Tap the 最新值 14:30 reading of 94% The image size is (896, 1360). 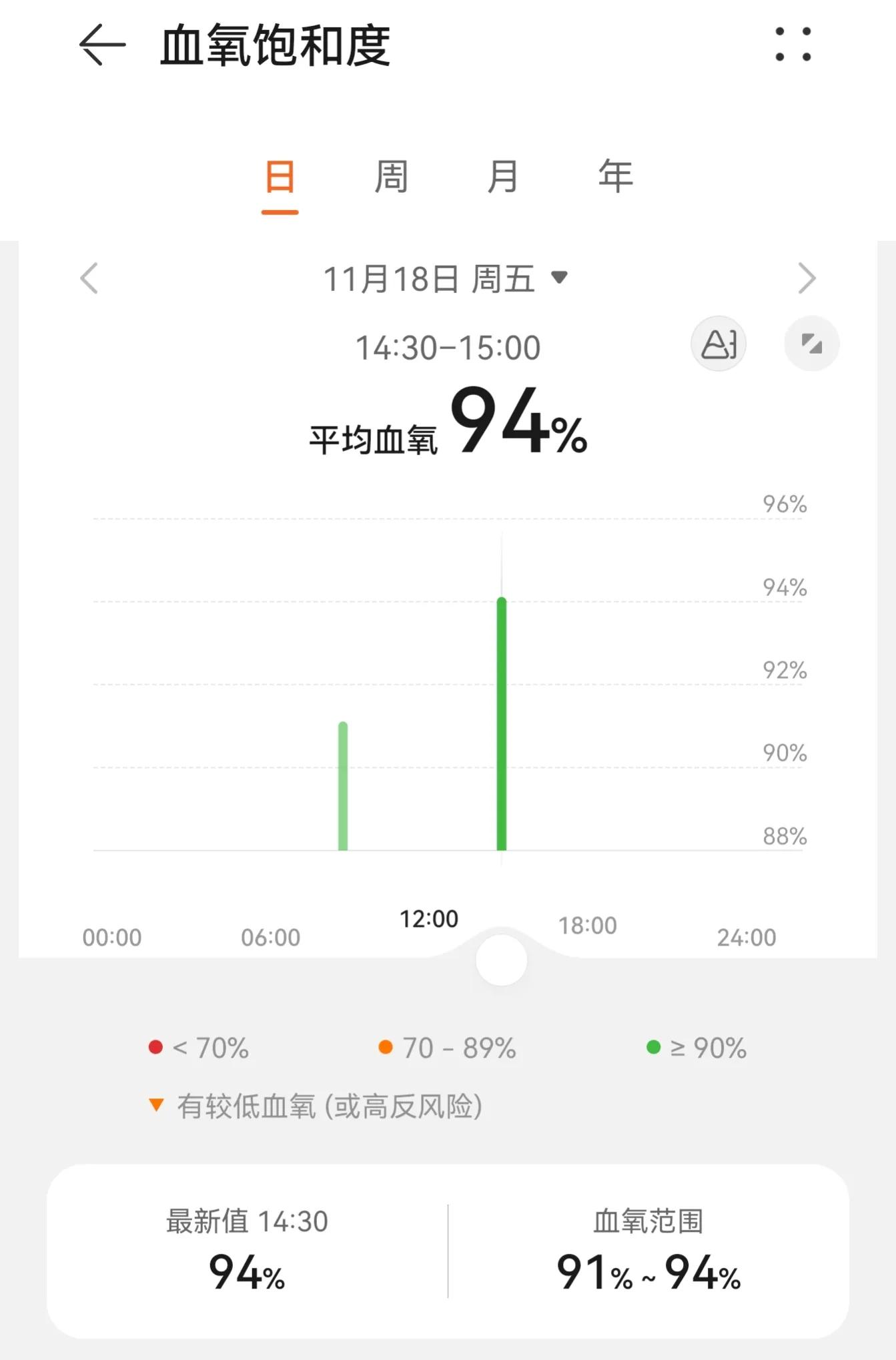248,1273
